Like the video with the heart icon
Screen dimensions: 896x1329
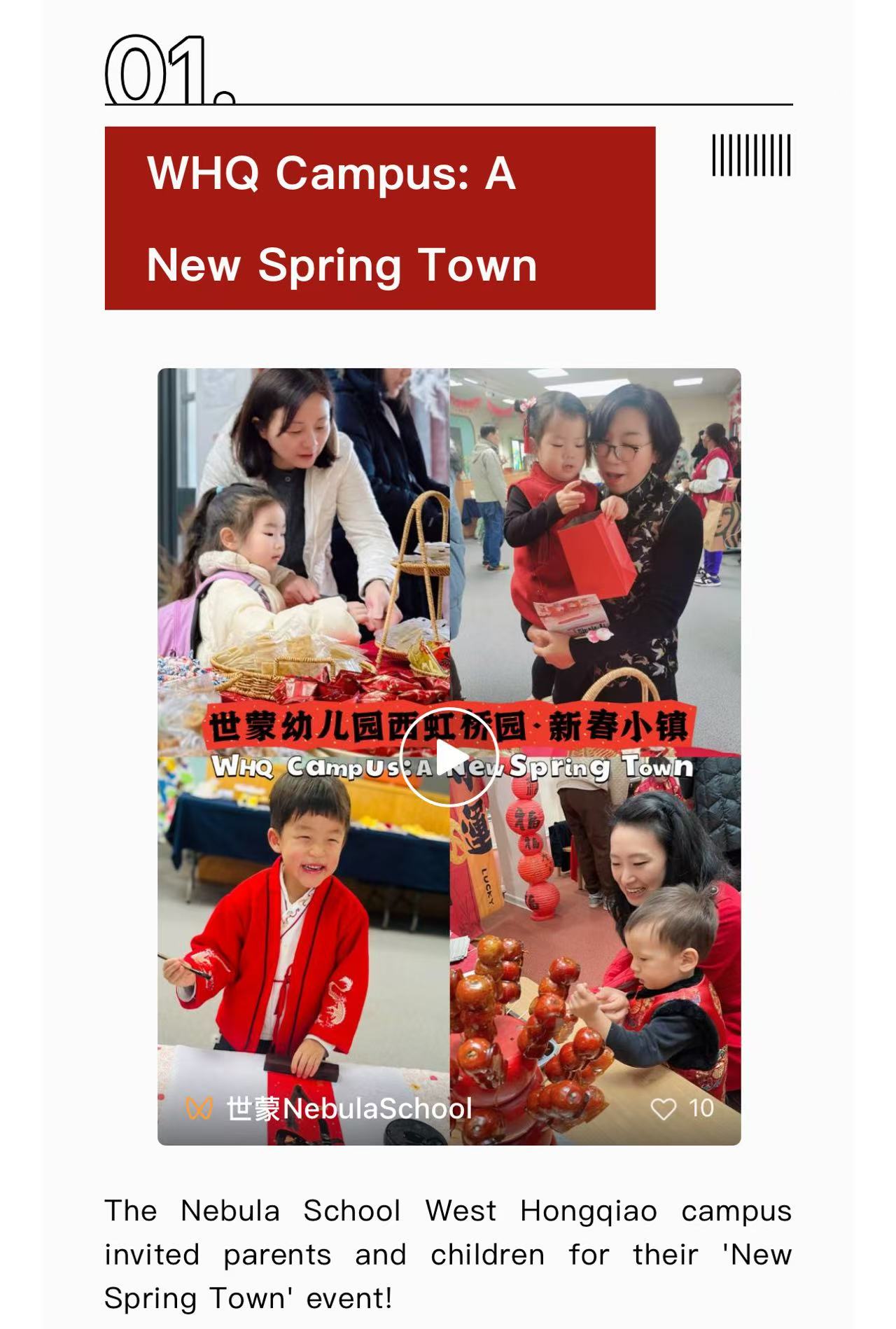(x=663, y=1108)
